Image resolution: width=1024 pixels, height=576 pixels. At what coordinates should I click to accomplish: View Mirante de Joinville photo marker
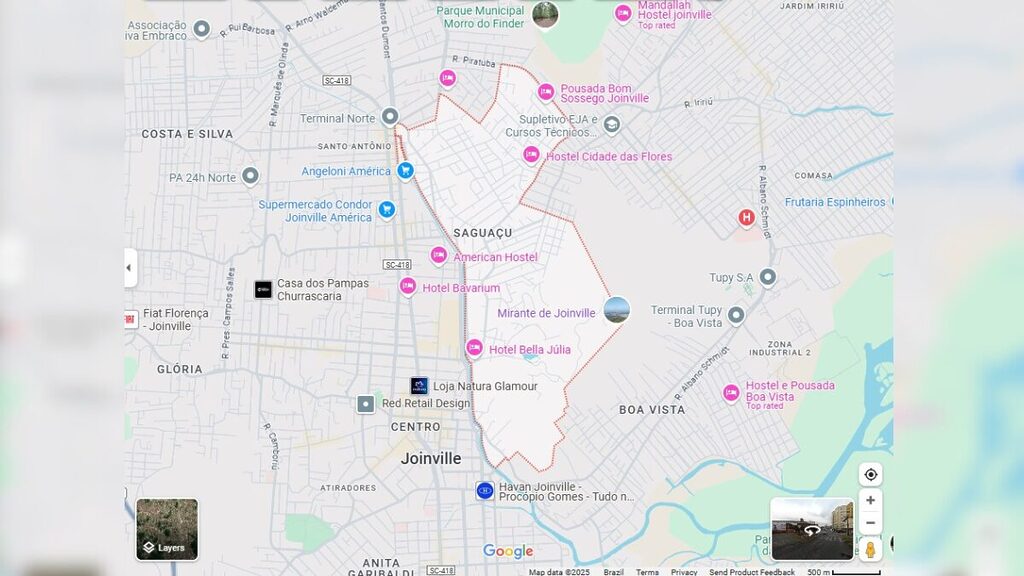pos(617,310)
